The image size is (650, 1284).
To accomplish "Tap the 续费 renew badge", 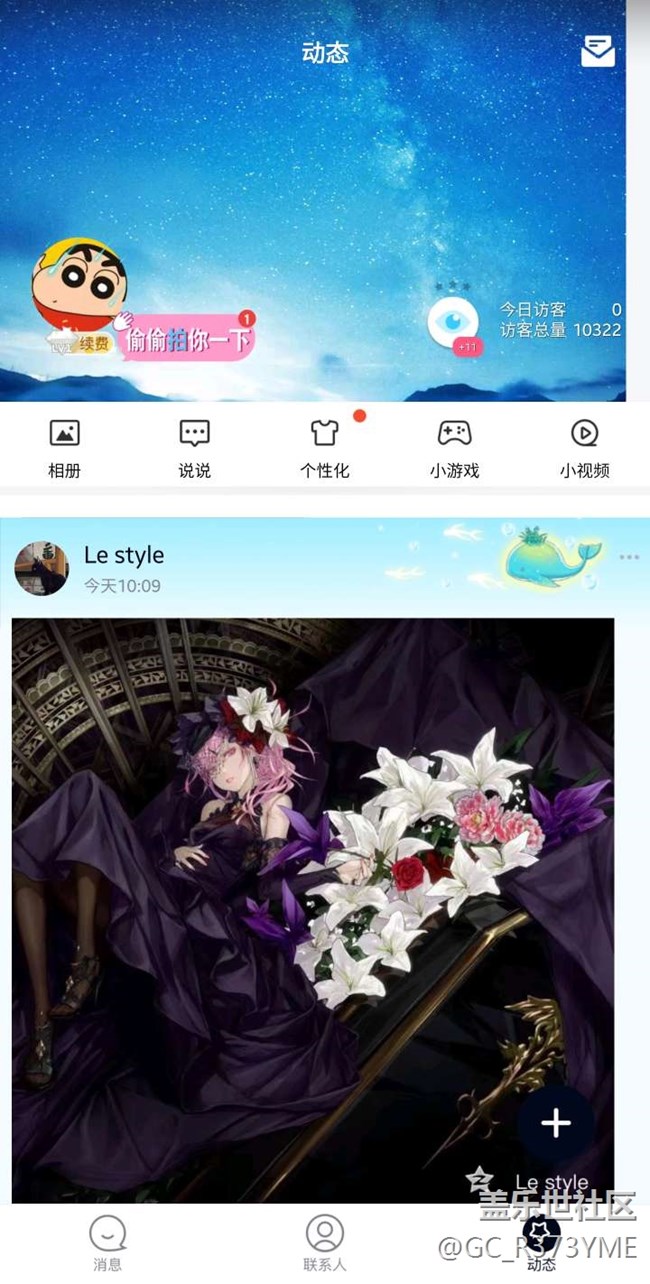I will [x=92, y=345].
